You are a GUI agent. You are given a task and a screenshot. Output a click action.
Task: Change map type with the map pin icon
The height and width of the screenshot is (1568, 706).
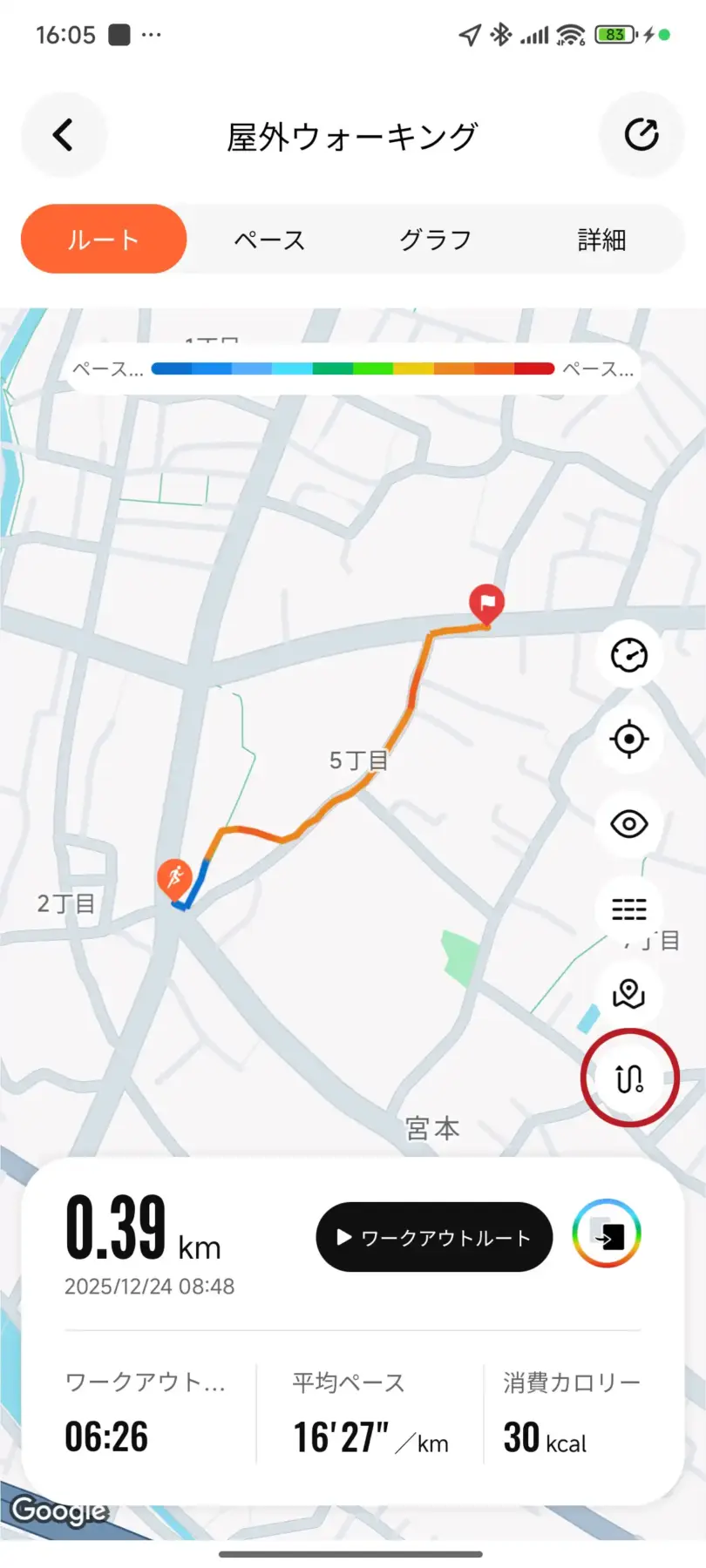coord(628,993)
